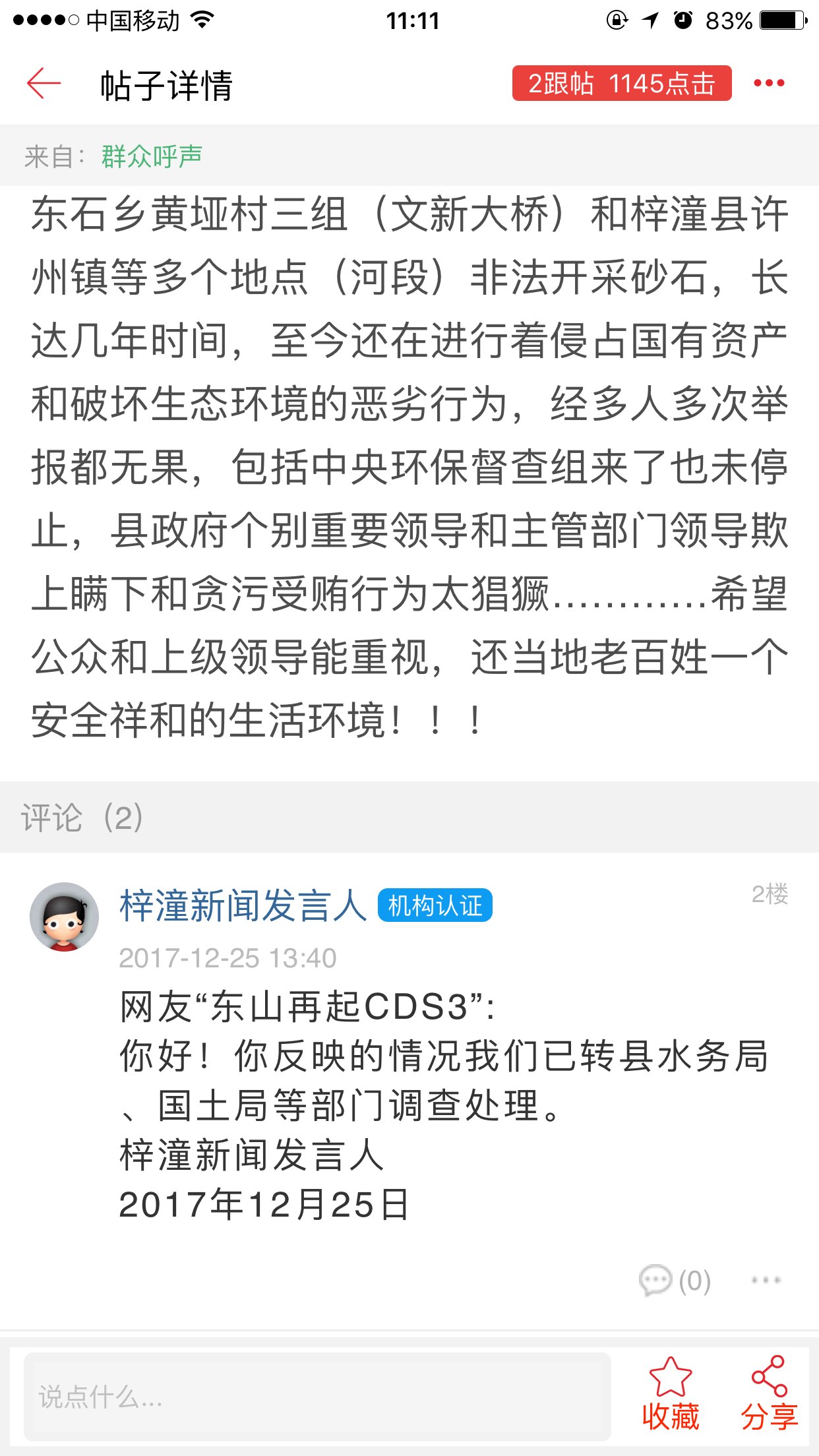Tap the 2跟帖 1145点击 badge

[621, 84]
